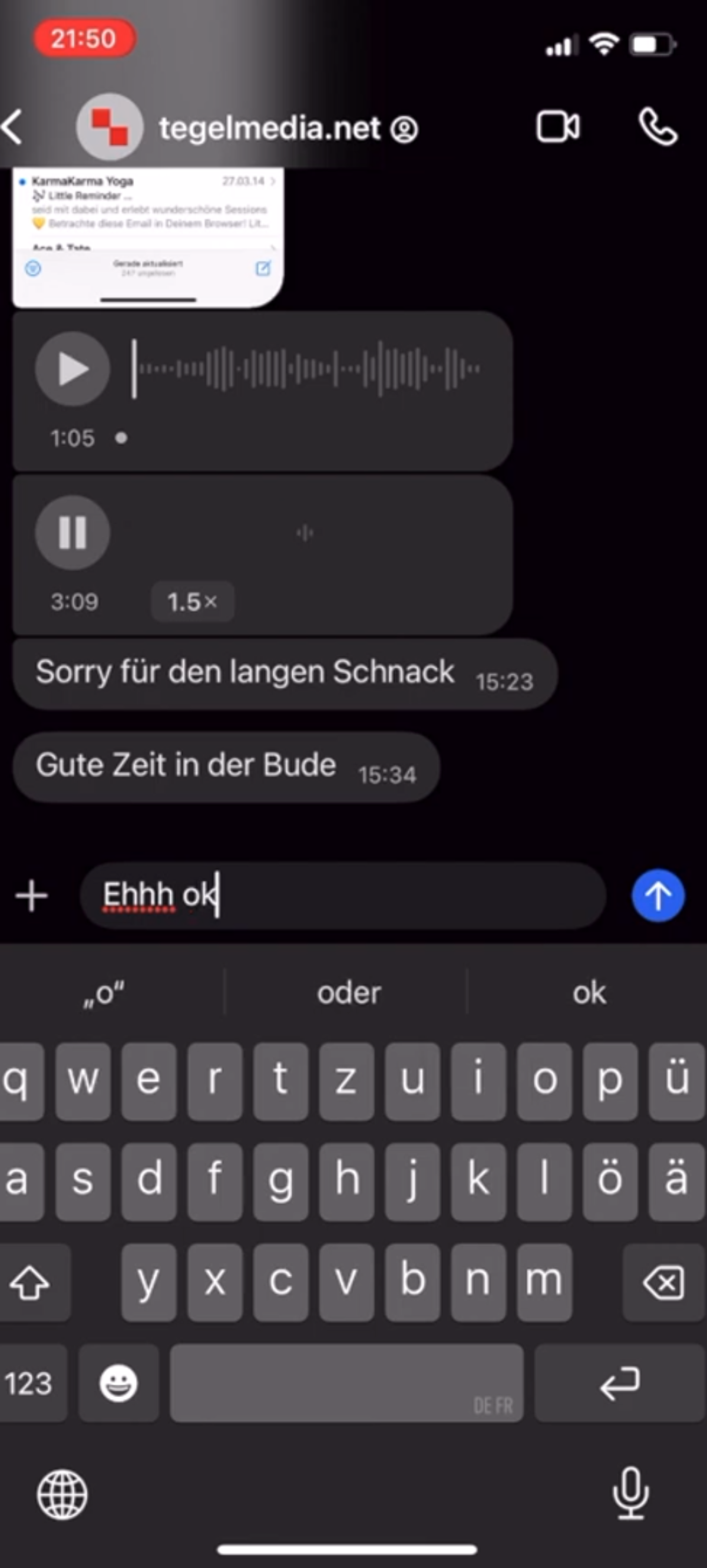This screenshot has width=707, height=1568.
Task: Open the attachment plus menu
Action: point(32,896)
